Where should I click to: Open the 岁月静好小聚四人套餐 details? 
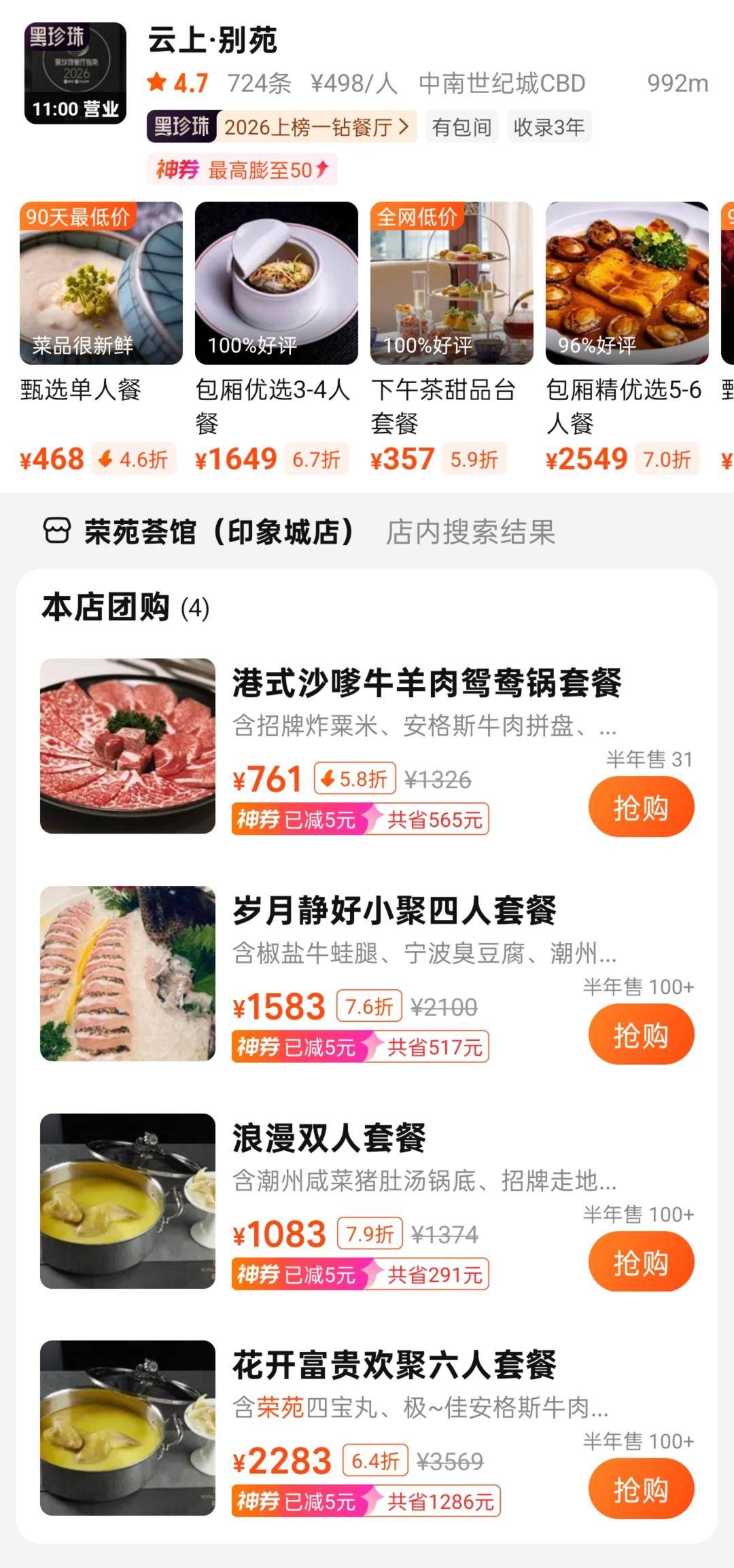click(394, 910)
